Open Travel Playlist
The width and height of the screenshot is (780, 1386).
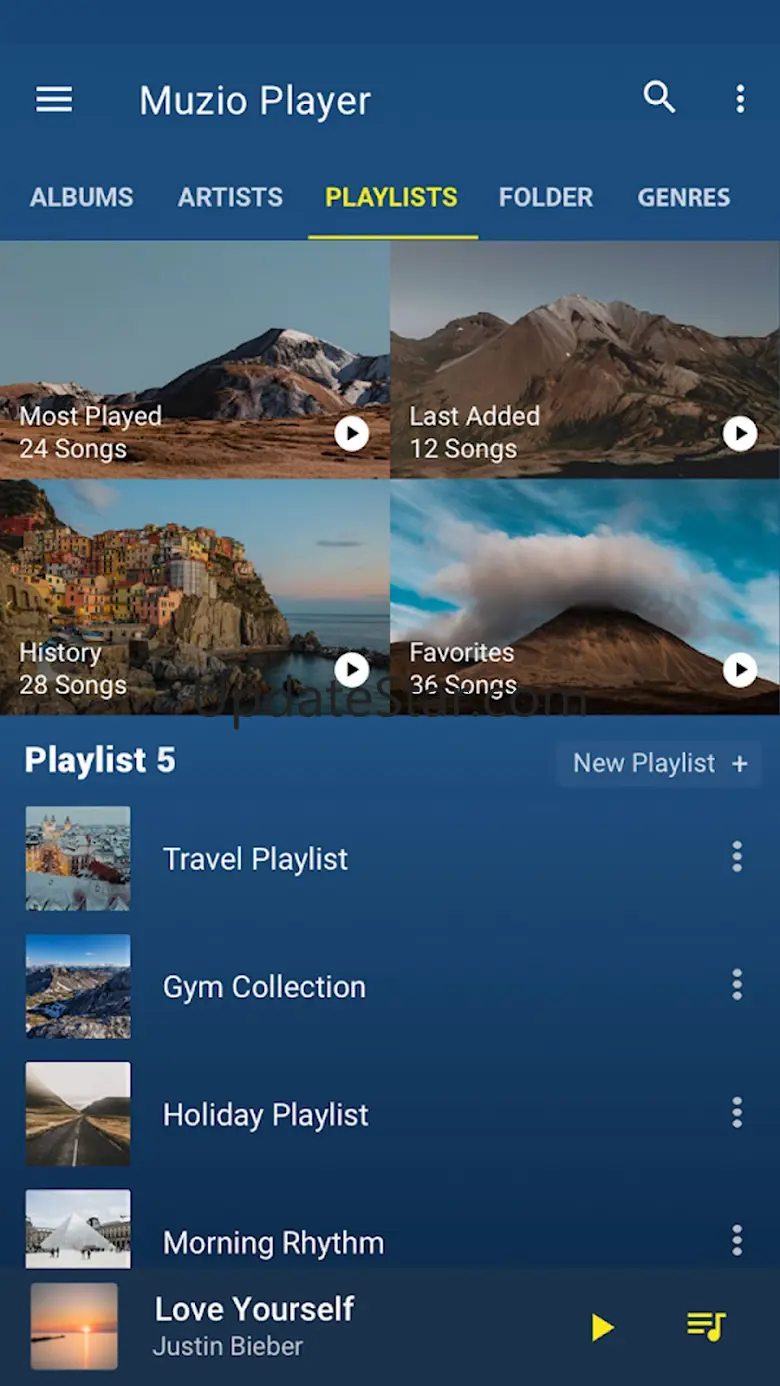(x=255, y=859)
